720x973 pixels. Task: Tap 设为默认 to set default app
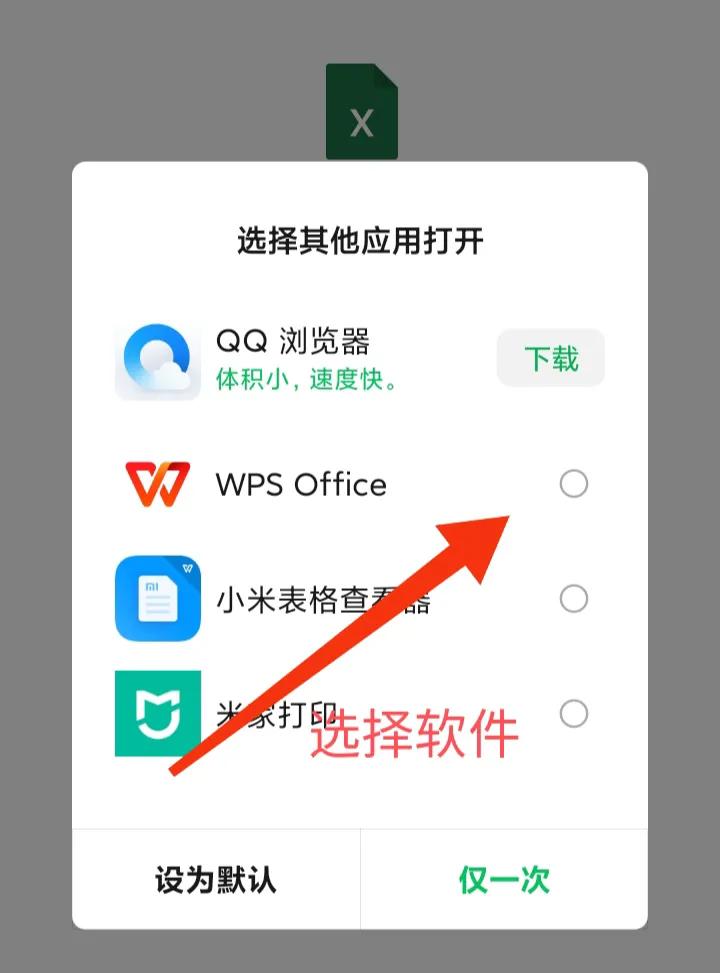214,880
